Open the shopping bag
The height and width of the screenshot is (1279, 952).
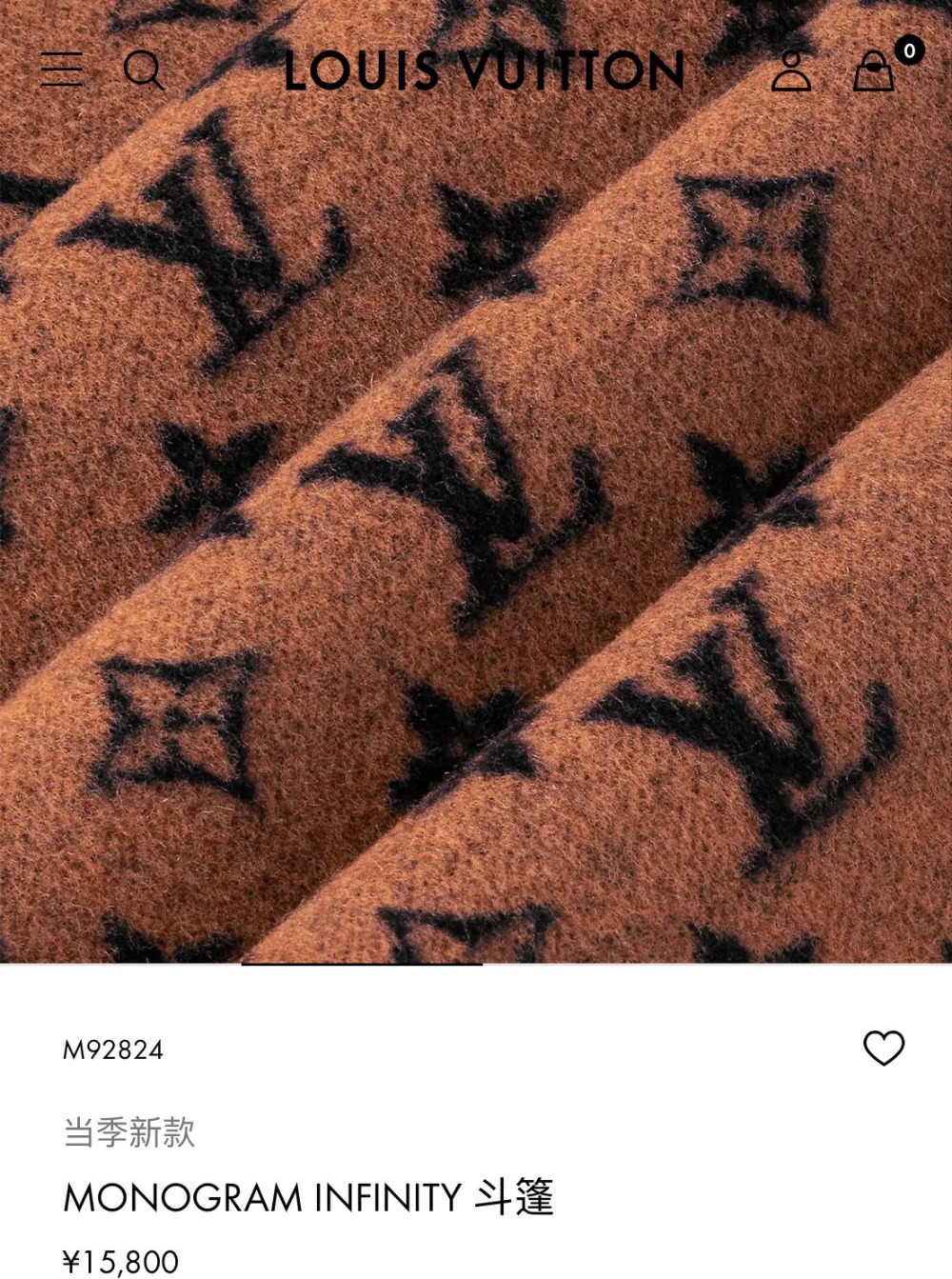(874, 70)
